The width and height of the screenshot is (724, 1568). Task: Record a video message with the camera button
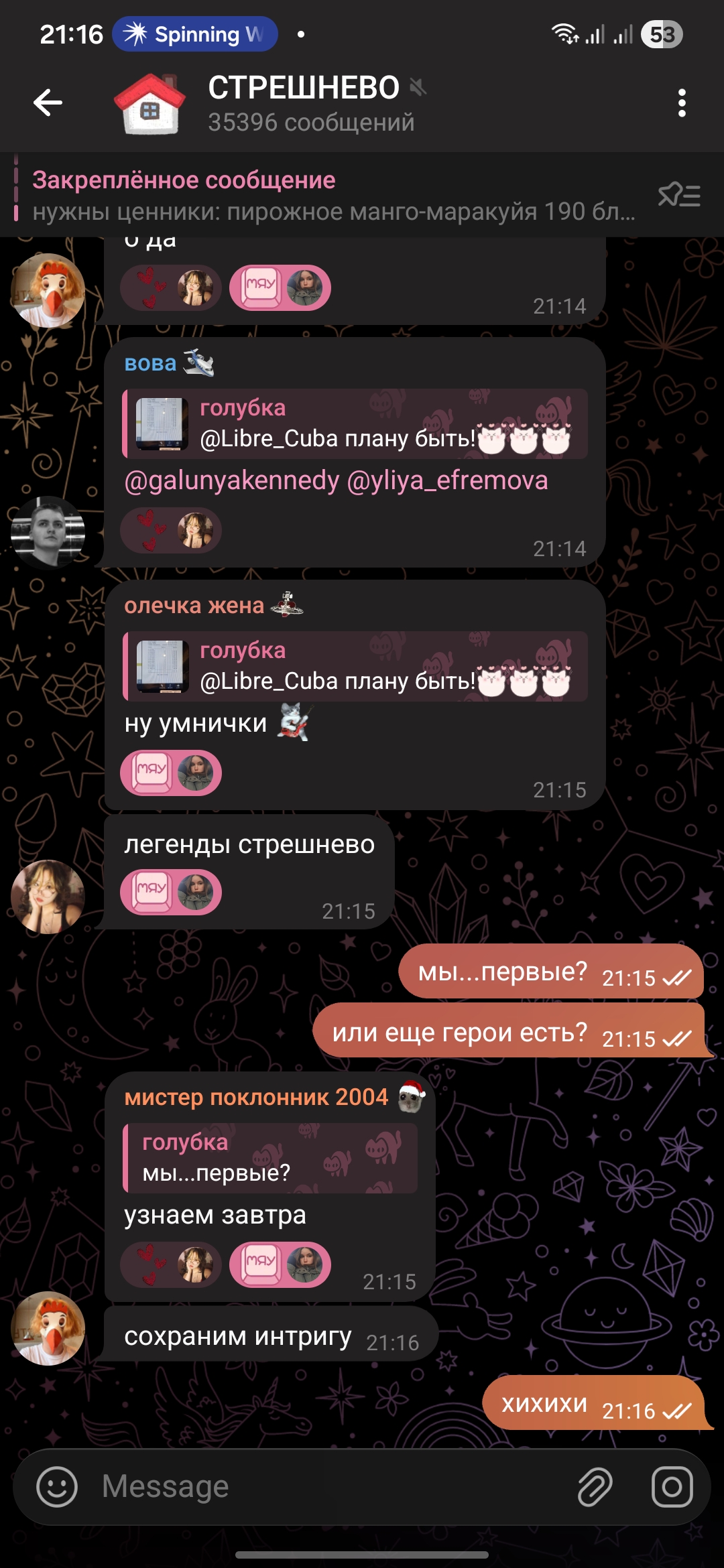tap(672, 1487)
